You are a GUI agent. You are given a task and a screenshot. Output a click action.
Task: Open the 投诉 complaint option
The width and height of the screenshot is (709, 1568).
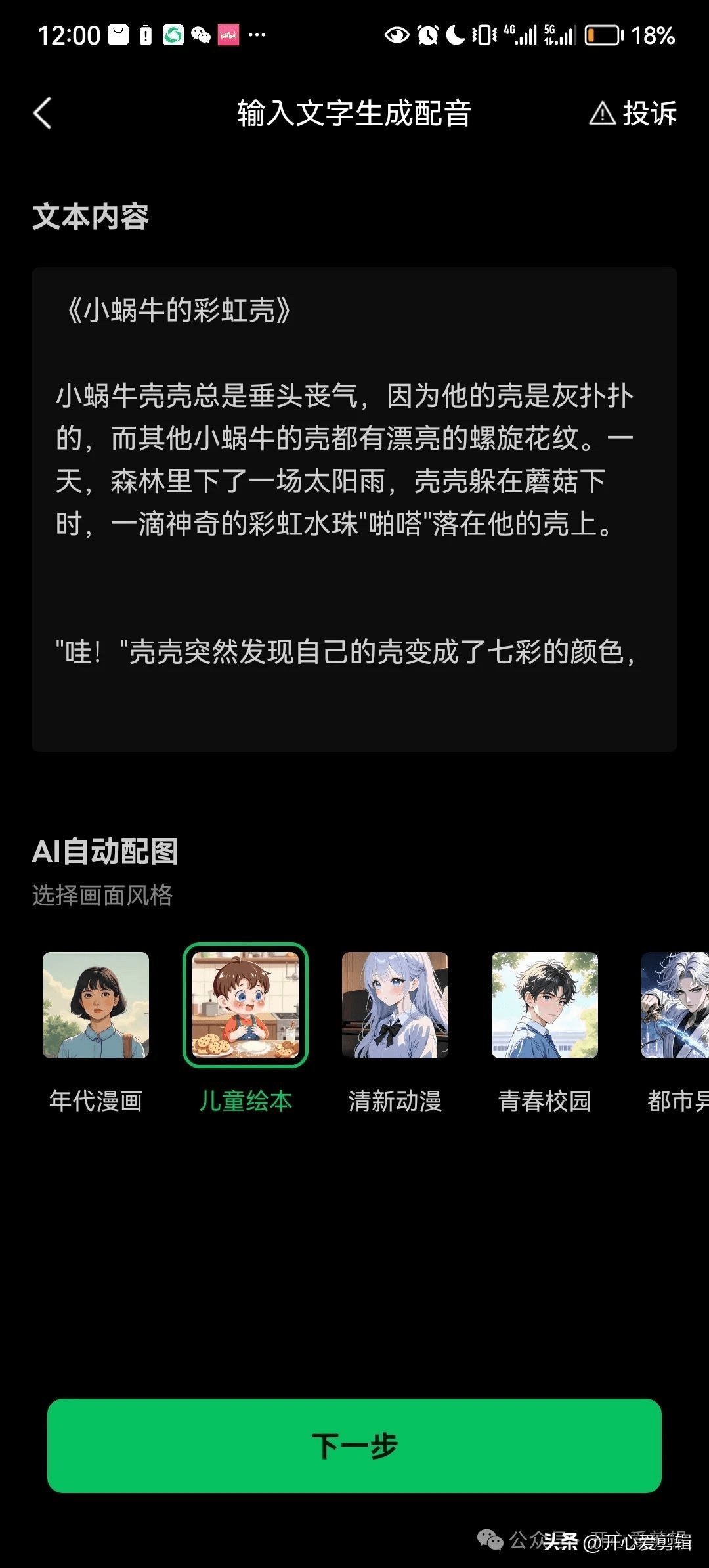633,113
